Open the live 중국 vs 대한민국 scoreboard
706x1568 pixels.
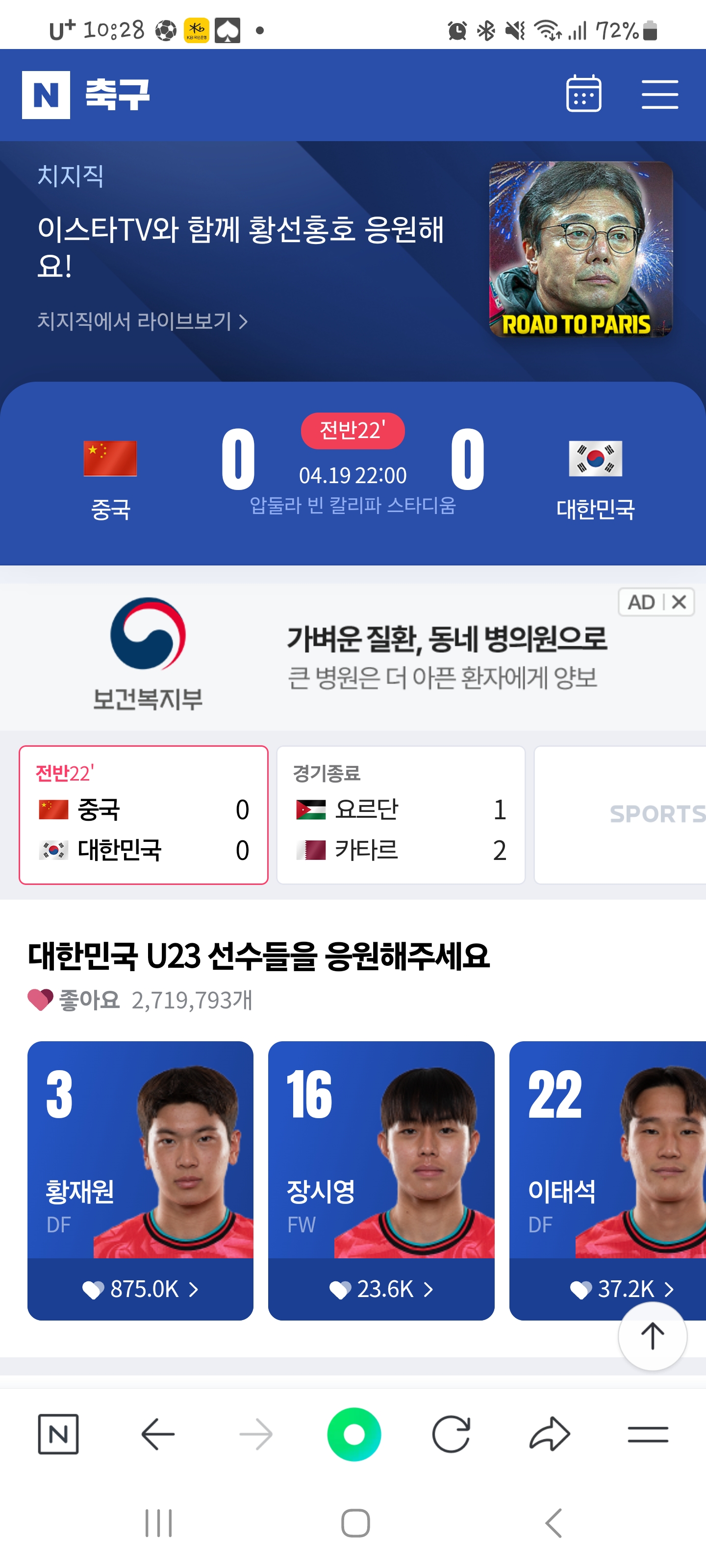coord(353,472)
